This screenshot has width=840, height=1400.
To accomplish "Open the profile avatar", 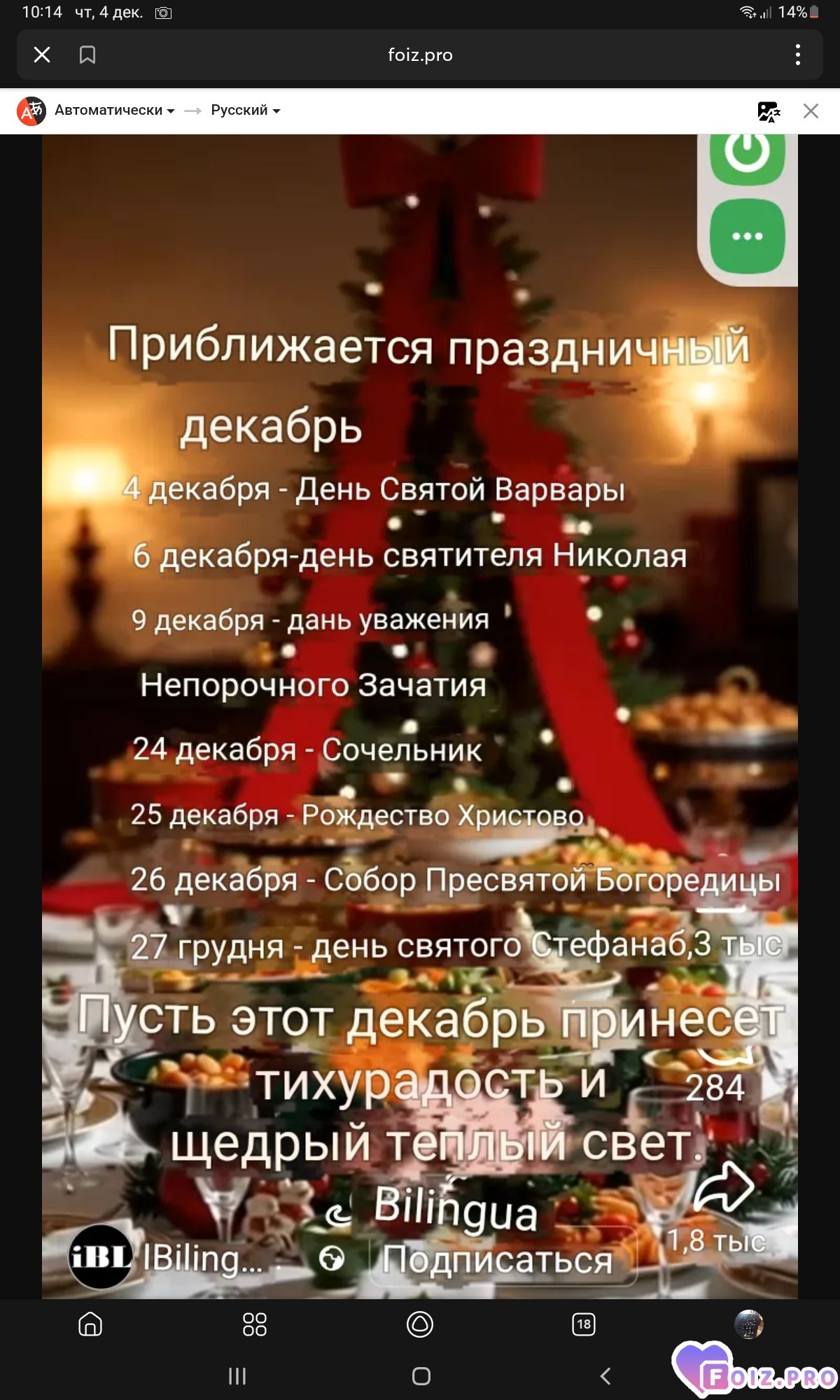I will [748, 1324].
